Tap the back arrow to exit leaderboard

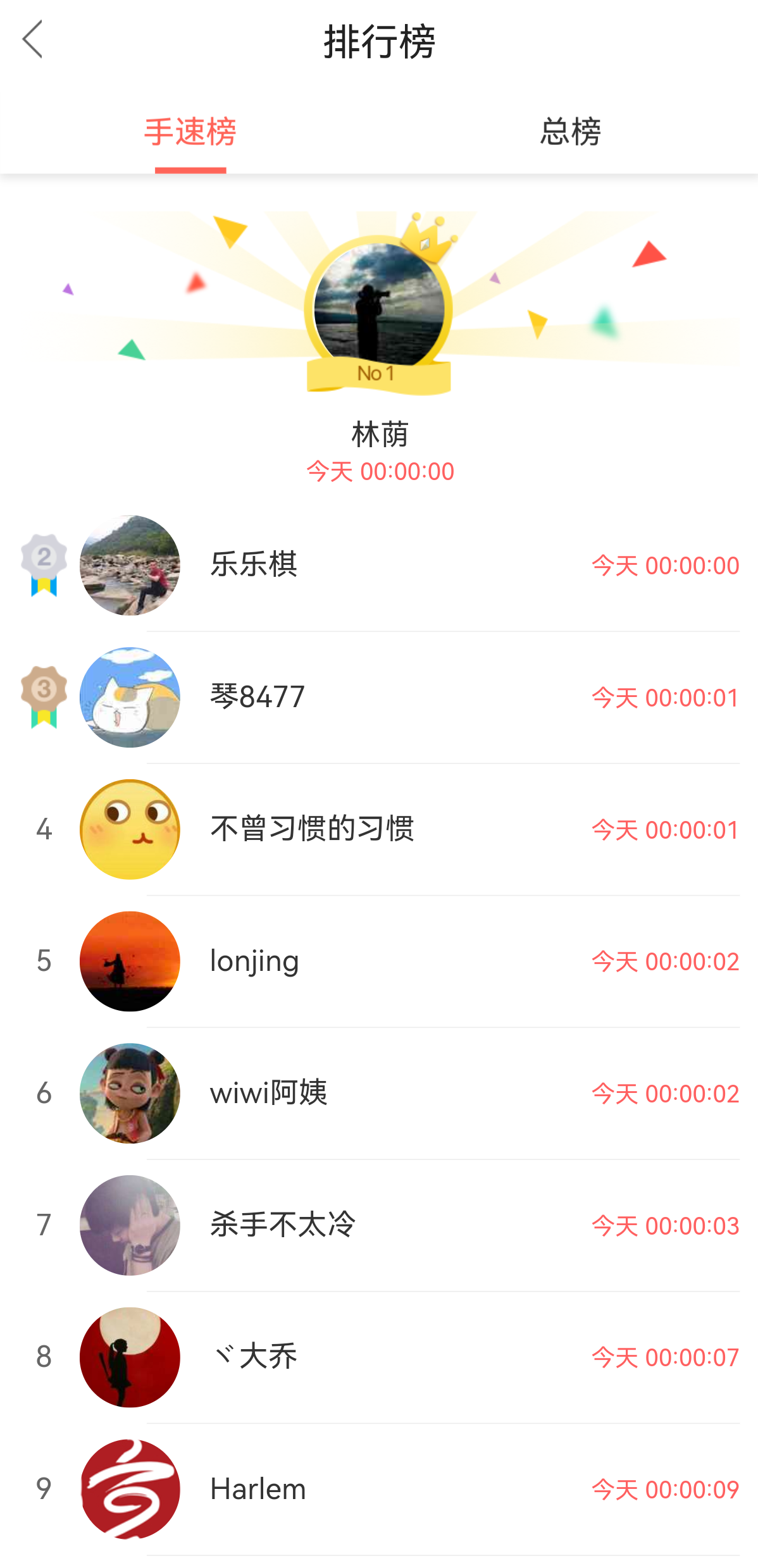[x=33, y=39]
